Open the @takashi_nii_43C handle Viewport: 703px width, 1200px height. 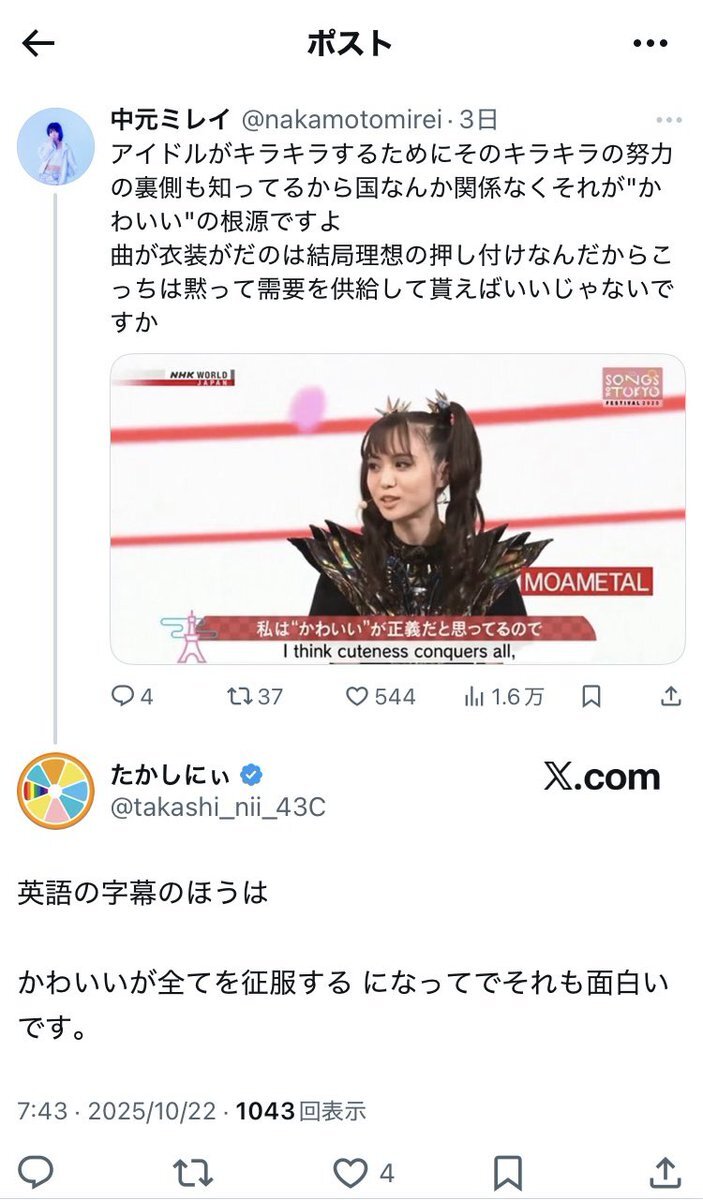[x=218, y=807]
